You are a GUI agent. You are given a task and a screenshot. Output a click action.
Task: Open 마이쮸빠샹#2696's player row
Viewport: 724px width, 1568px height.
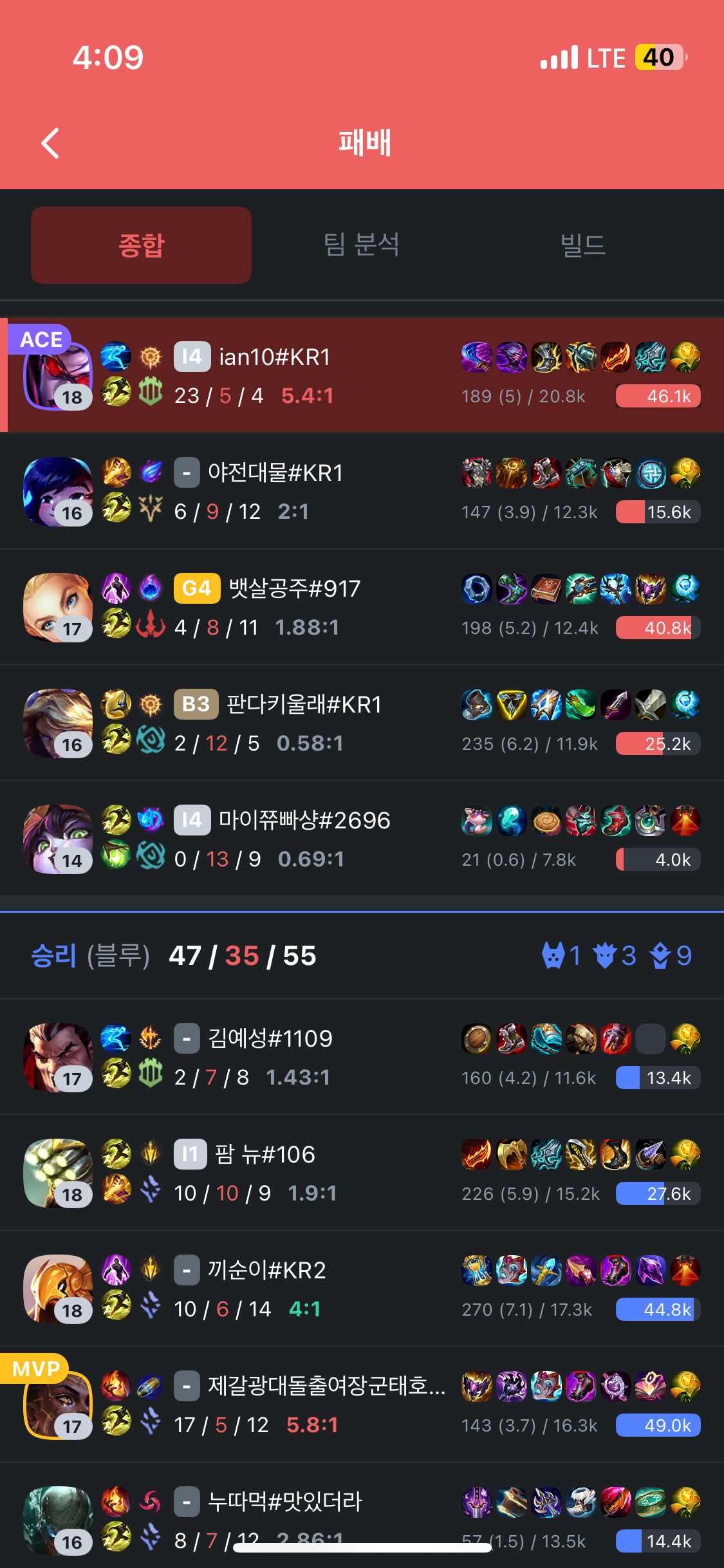click(304, 821)
